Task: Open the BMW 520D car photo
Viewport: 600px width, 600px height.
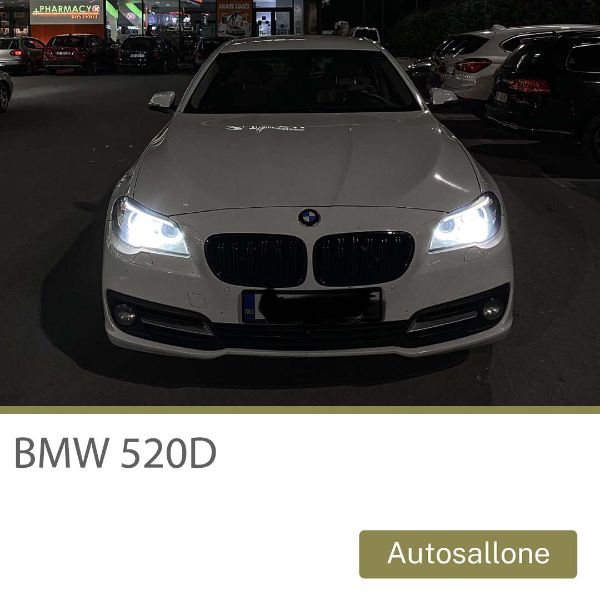Action: (300, 203)
